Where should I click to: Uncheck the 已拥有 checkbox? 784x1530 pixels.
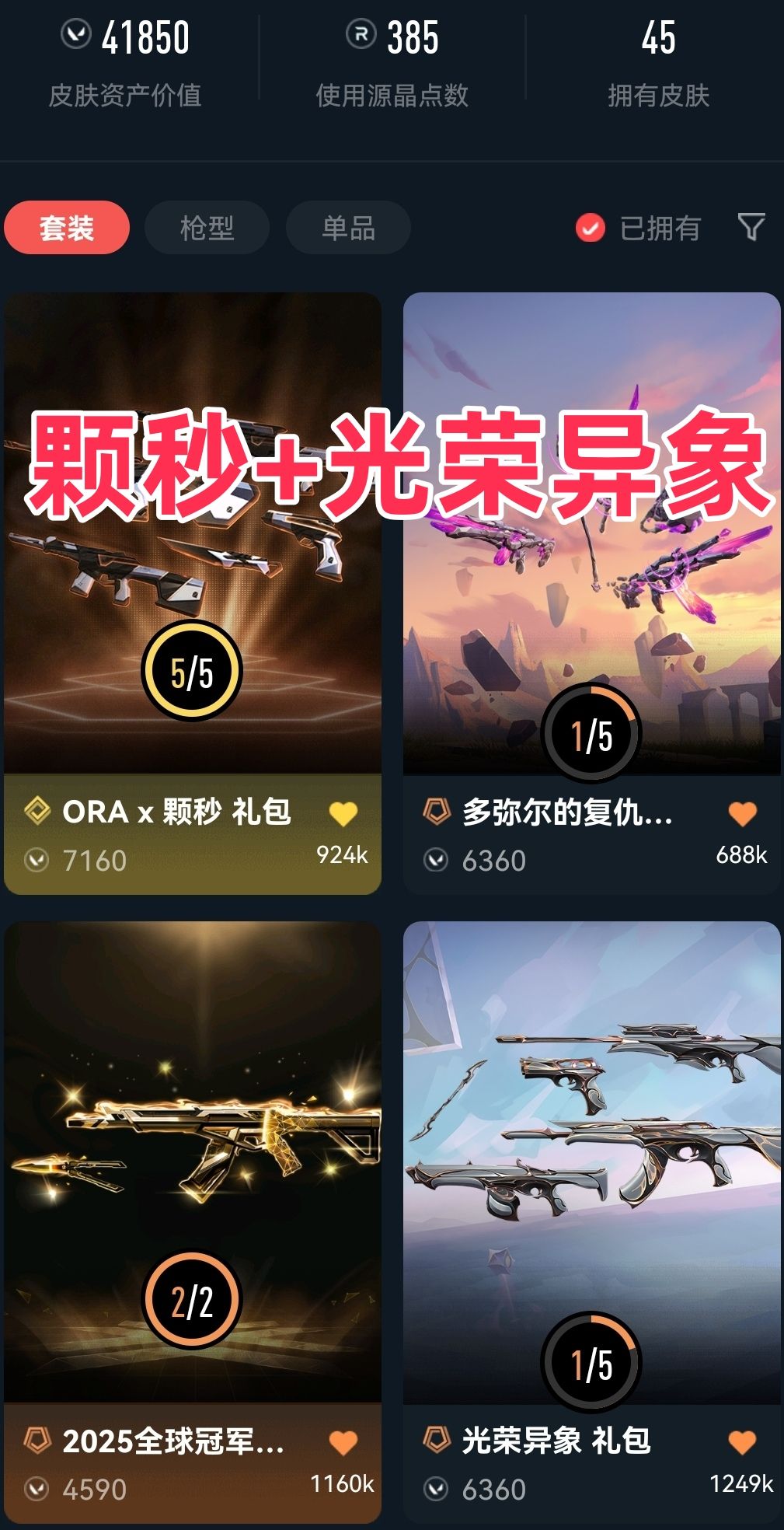[x=591, y=228]
